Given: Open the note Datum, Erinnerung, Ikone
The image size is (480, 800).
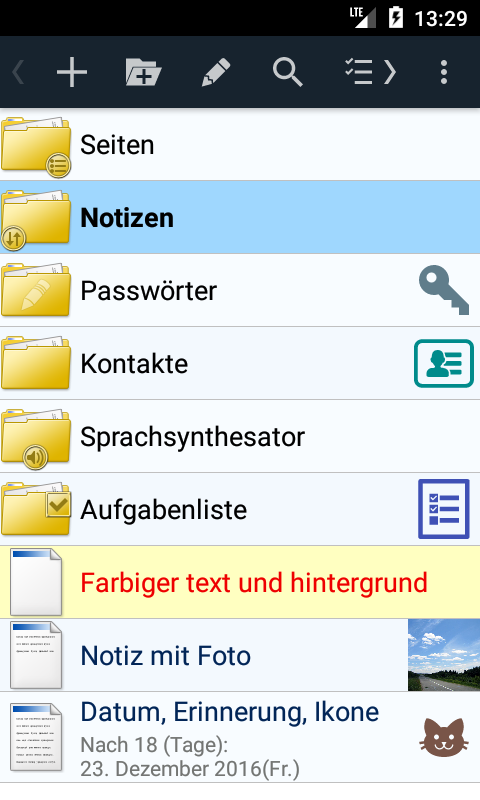Looking at the screenshot, I should click(x=240, y=738).
